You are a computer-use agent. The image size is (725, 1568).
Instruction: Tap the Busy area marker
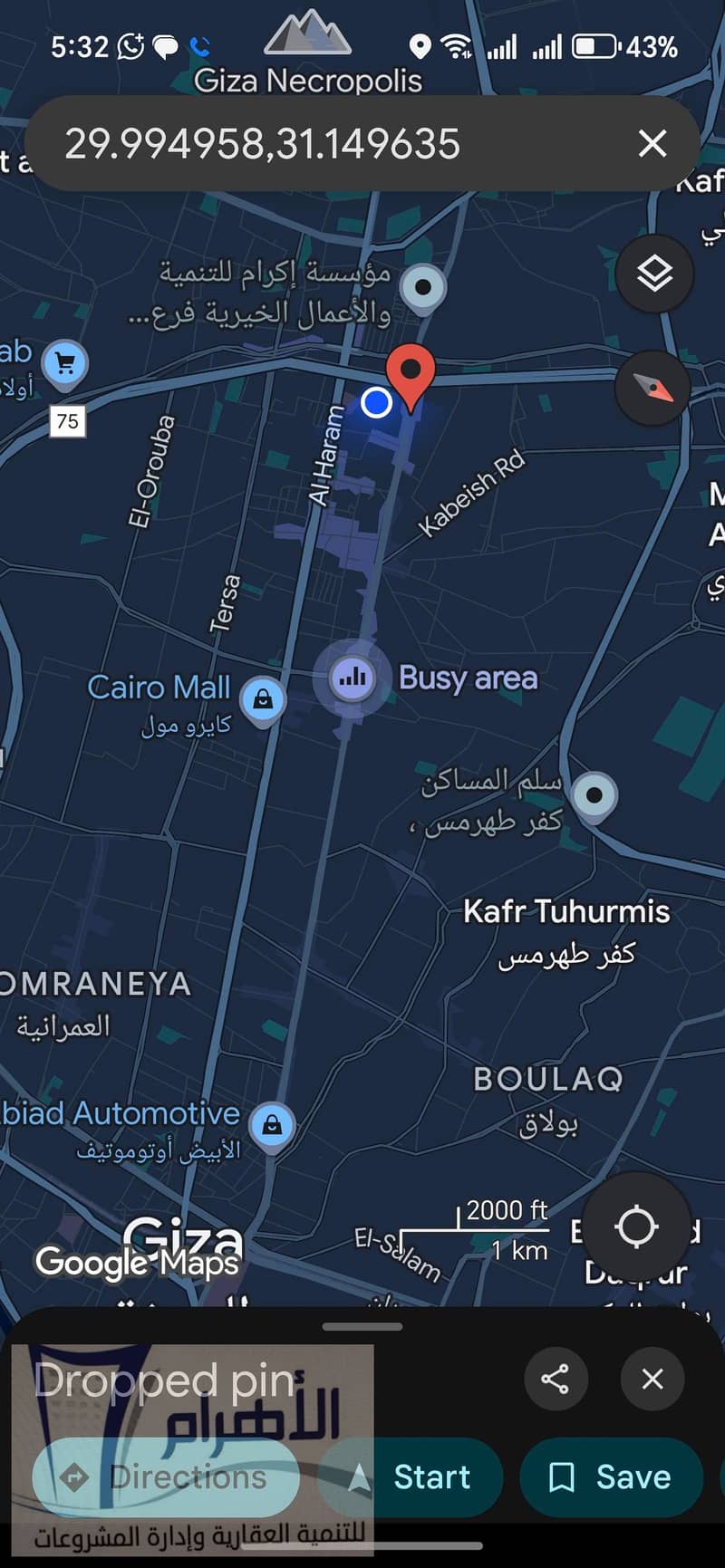(x=353, y=677)
